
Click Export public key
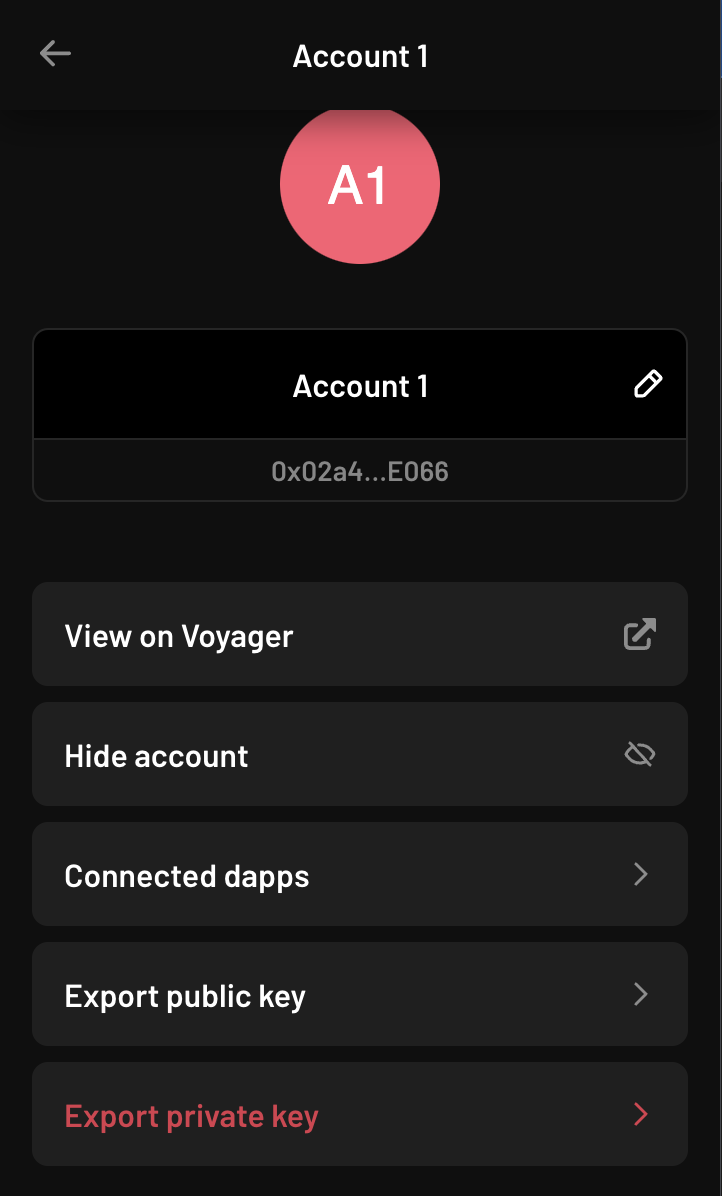[x=185, y=995]
